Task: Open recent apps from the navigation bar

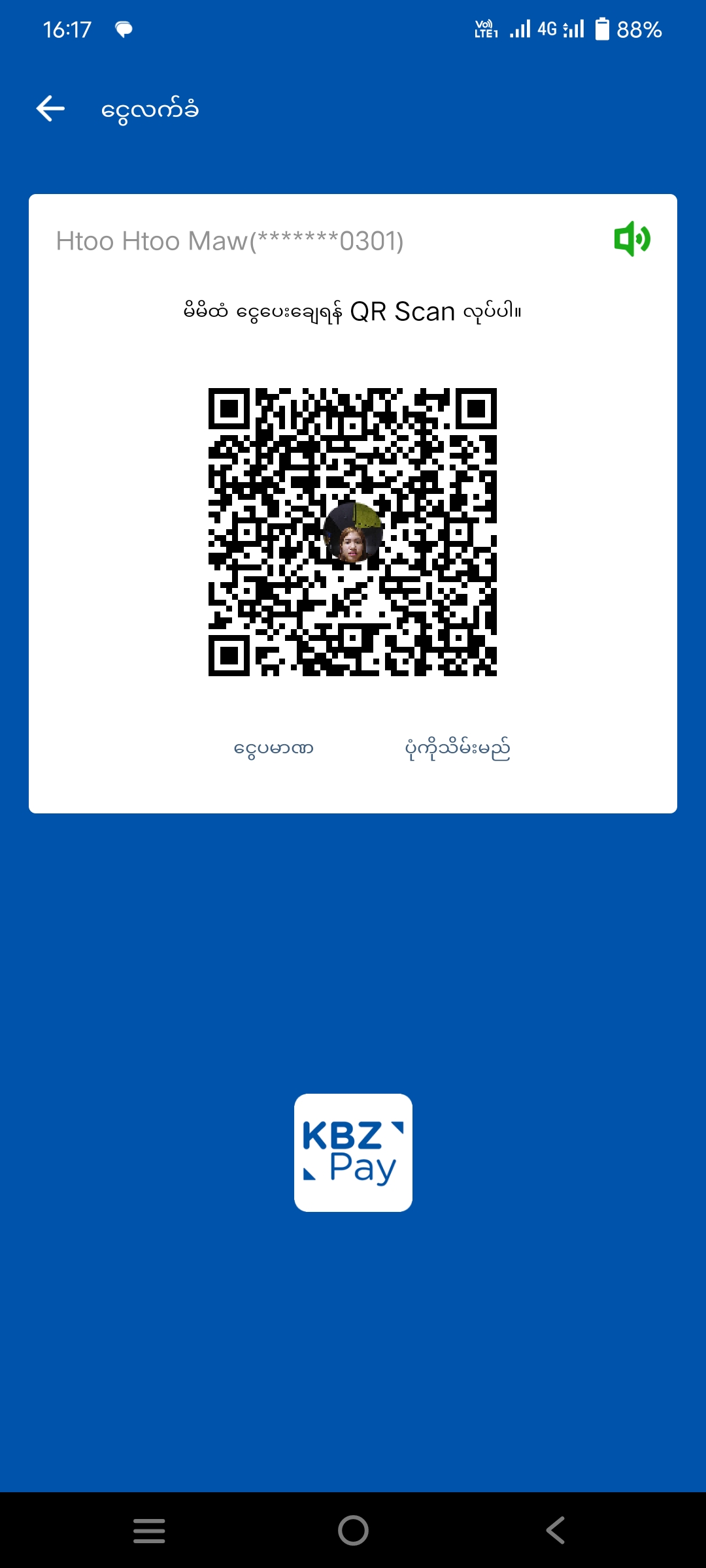Action: point(149,1530)
